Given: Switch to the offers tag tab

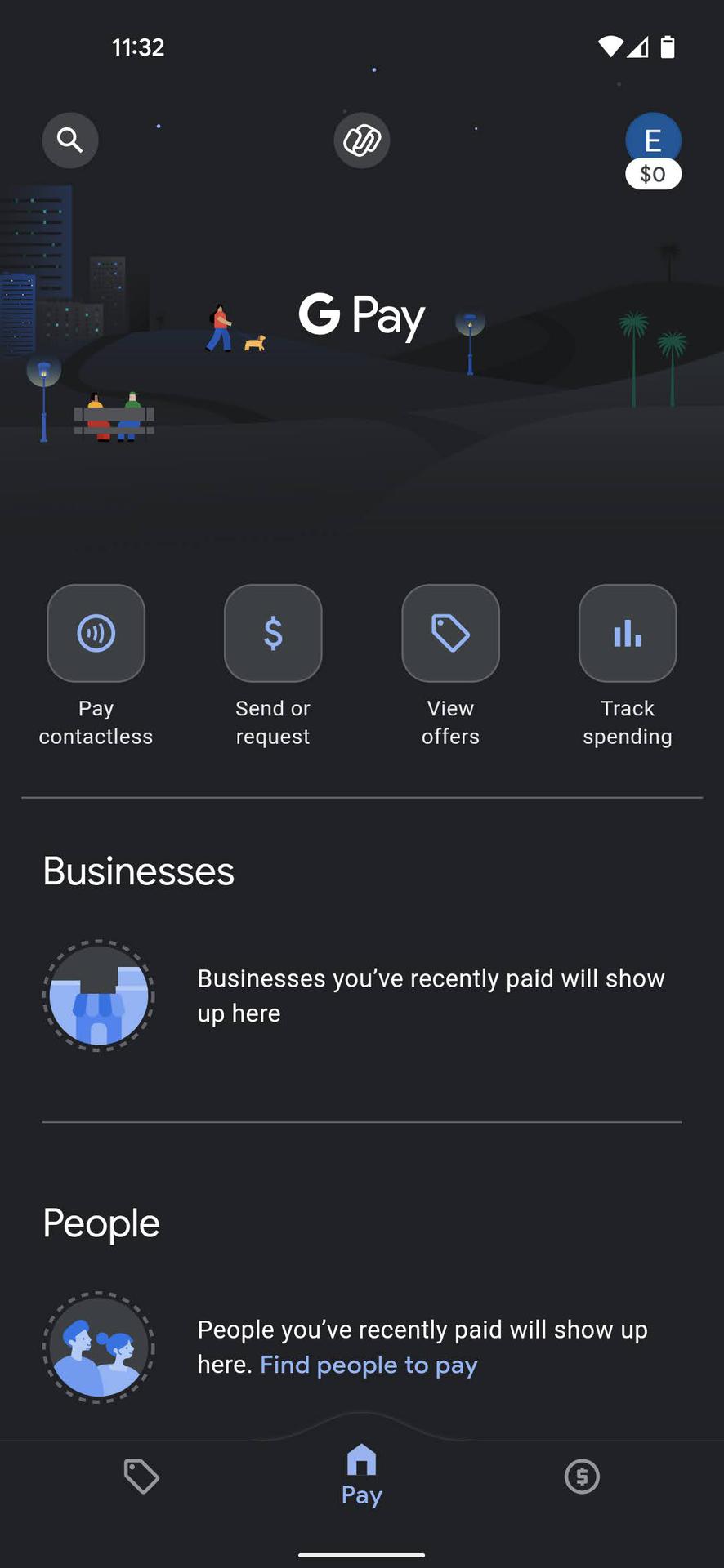Looking at the screenshot, I should 141,1477.
